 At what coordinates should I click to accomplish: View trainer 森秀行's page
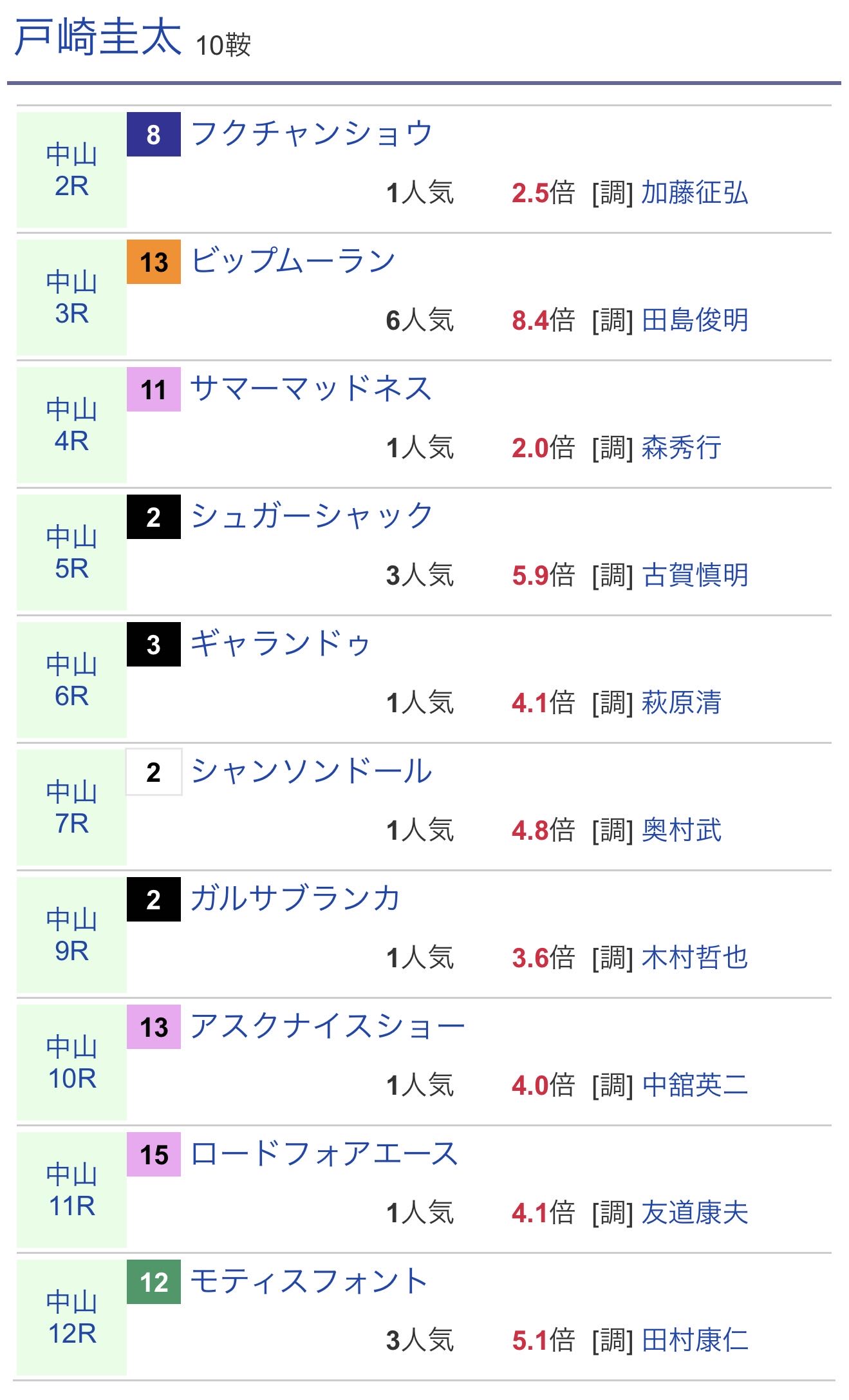click(x=682, y=448)
